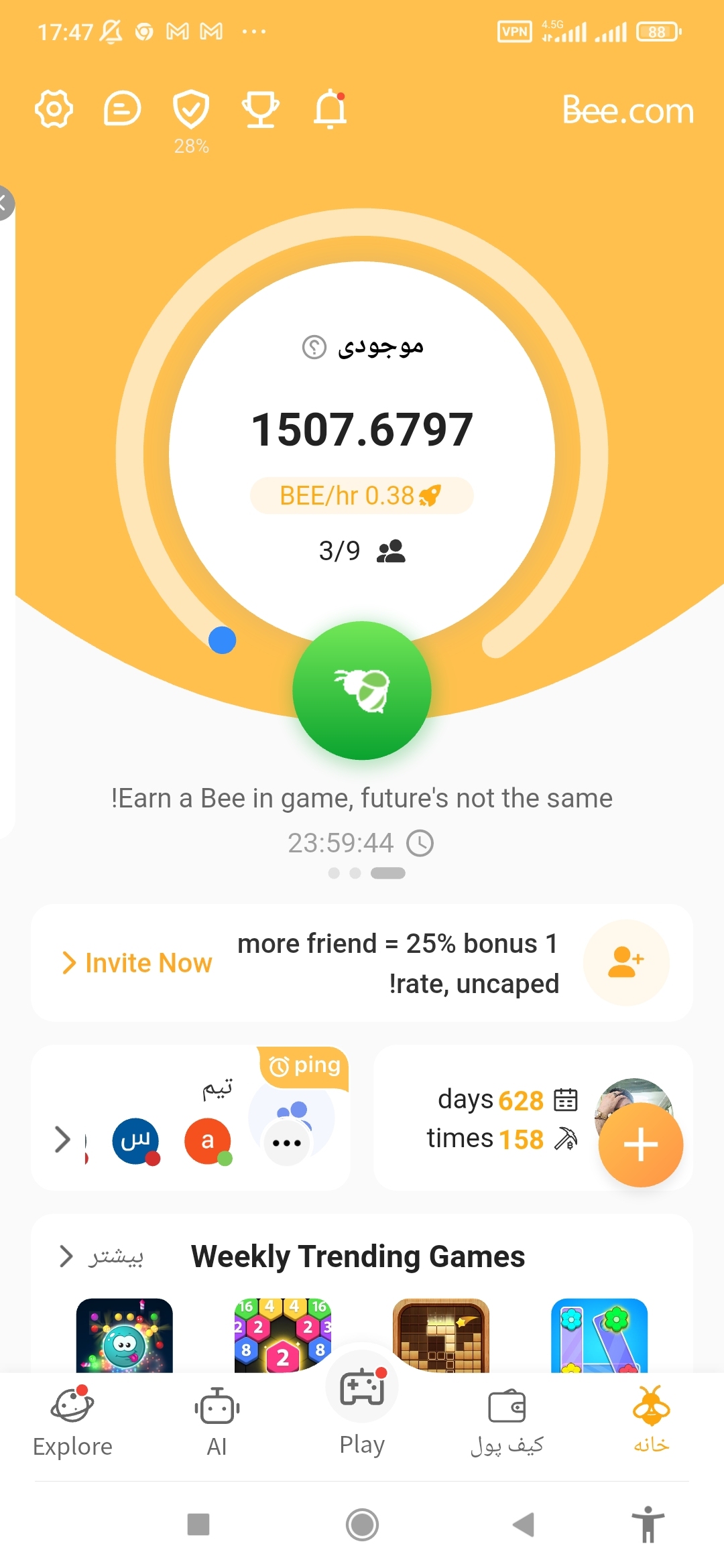Open بیشتر to see more trending games
This screenshot has height=1568, width=724.
102,1256
